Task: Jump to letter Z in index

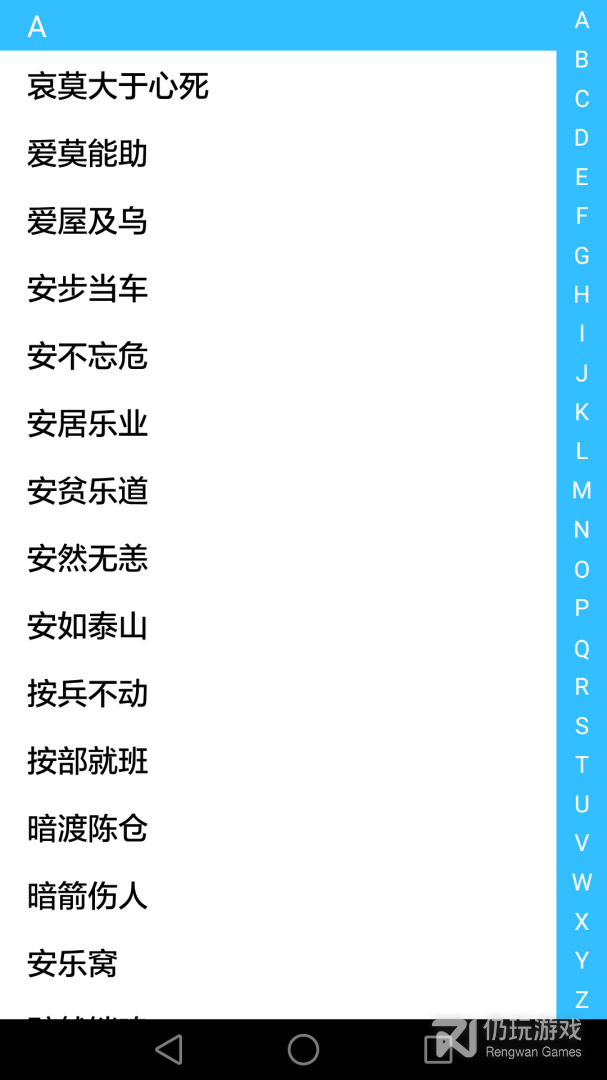Action: tap(581, 999)
